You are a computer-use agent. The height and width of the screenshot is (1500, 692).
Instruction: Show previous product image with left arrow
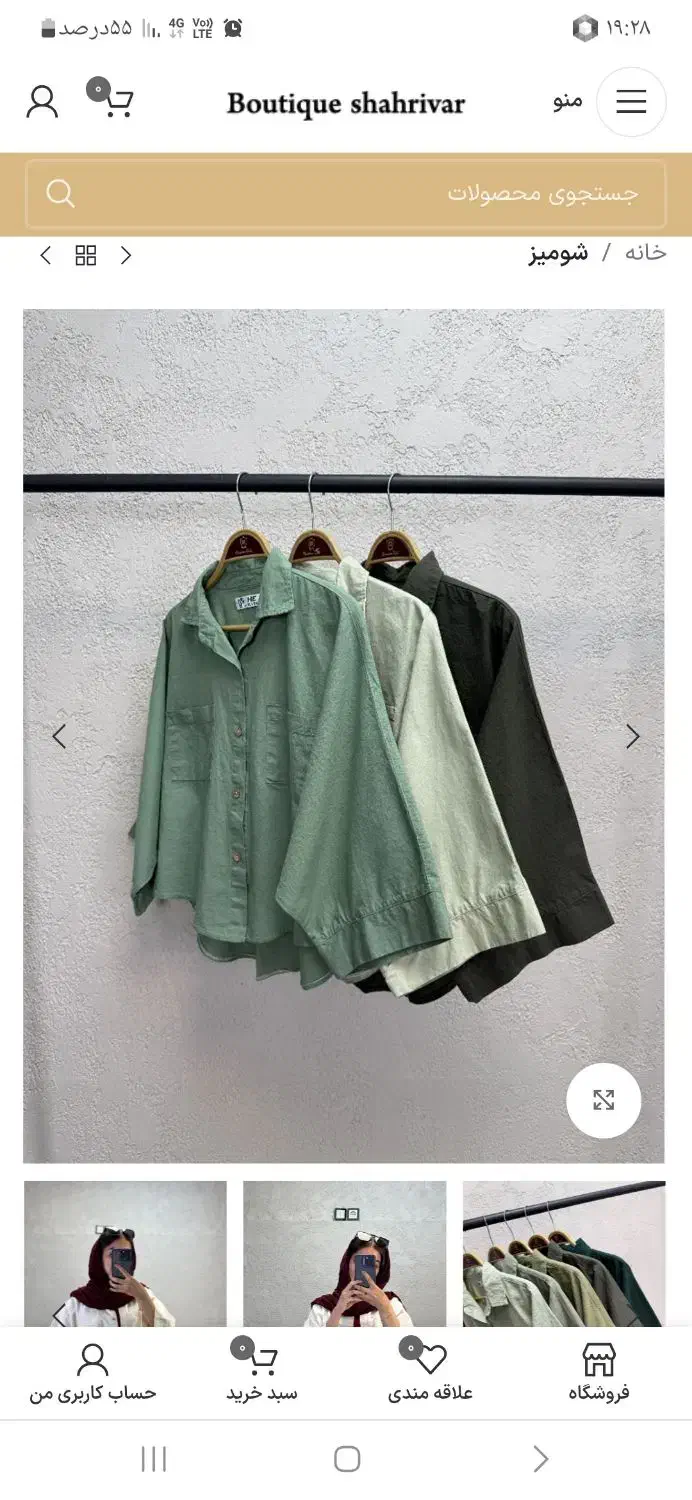(59, 737)
